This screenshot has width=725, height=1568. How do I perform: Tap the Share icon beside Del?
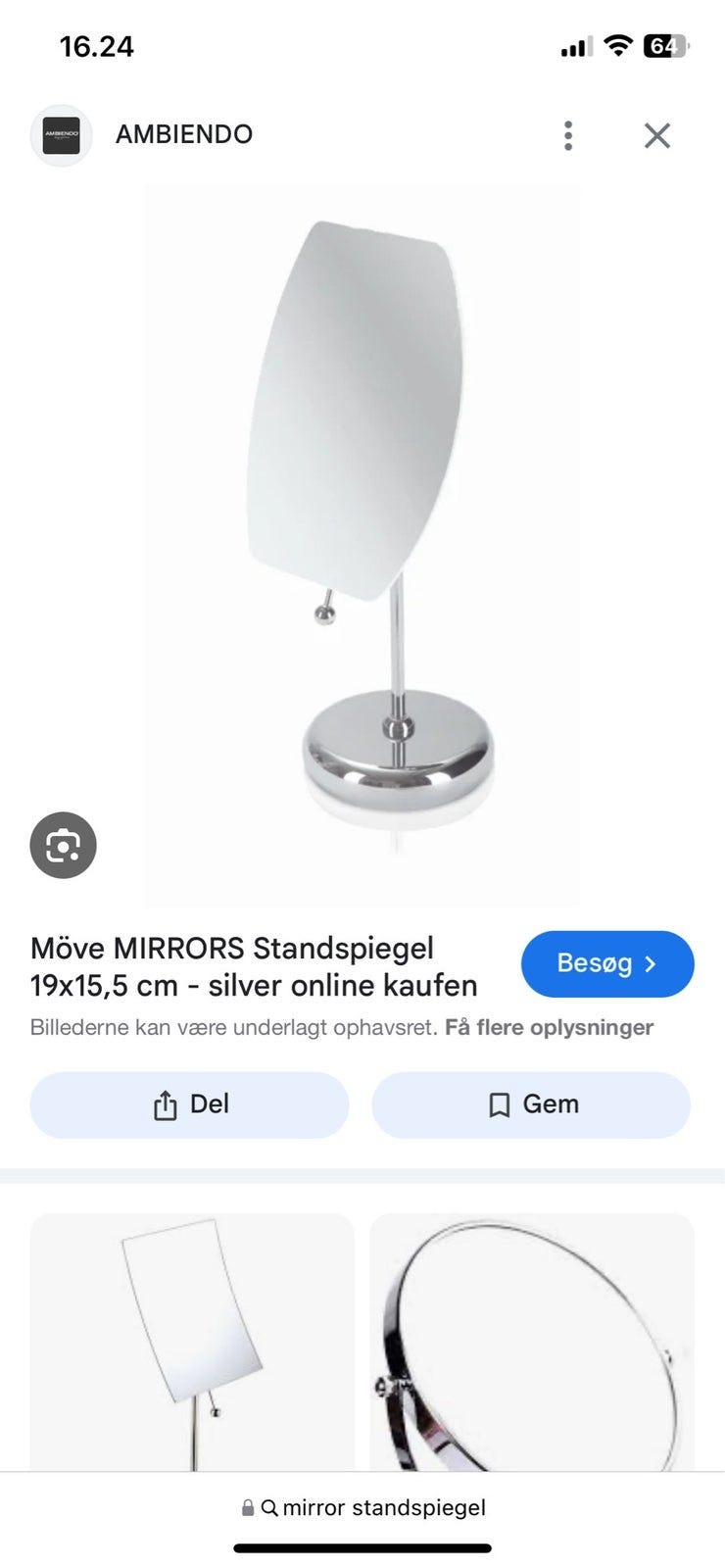(168, 1103)
